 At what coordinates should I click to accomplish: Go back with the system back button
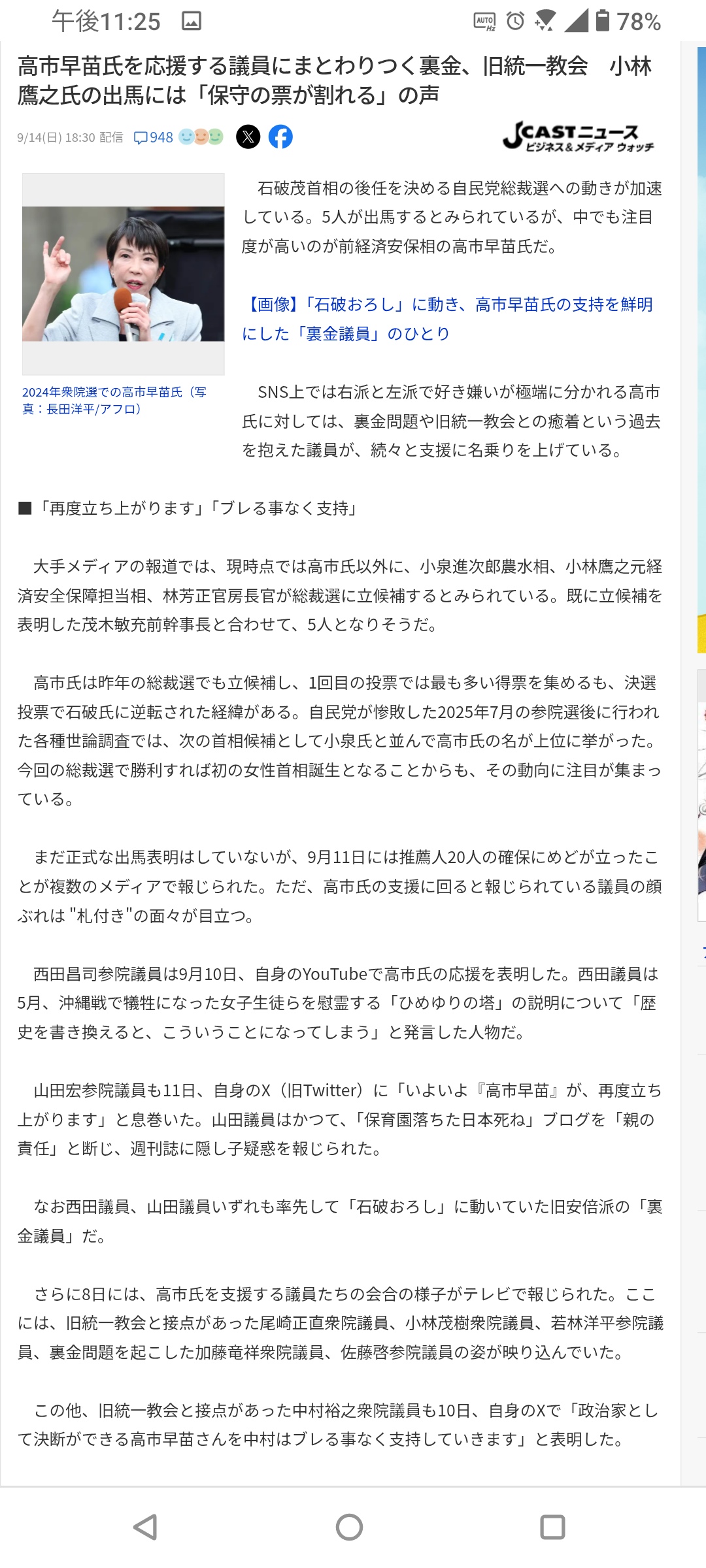145,1527
